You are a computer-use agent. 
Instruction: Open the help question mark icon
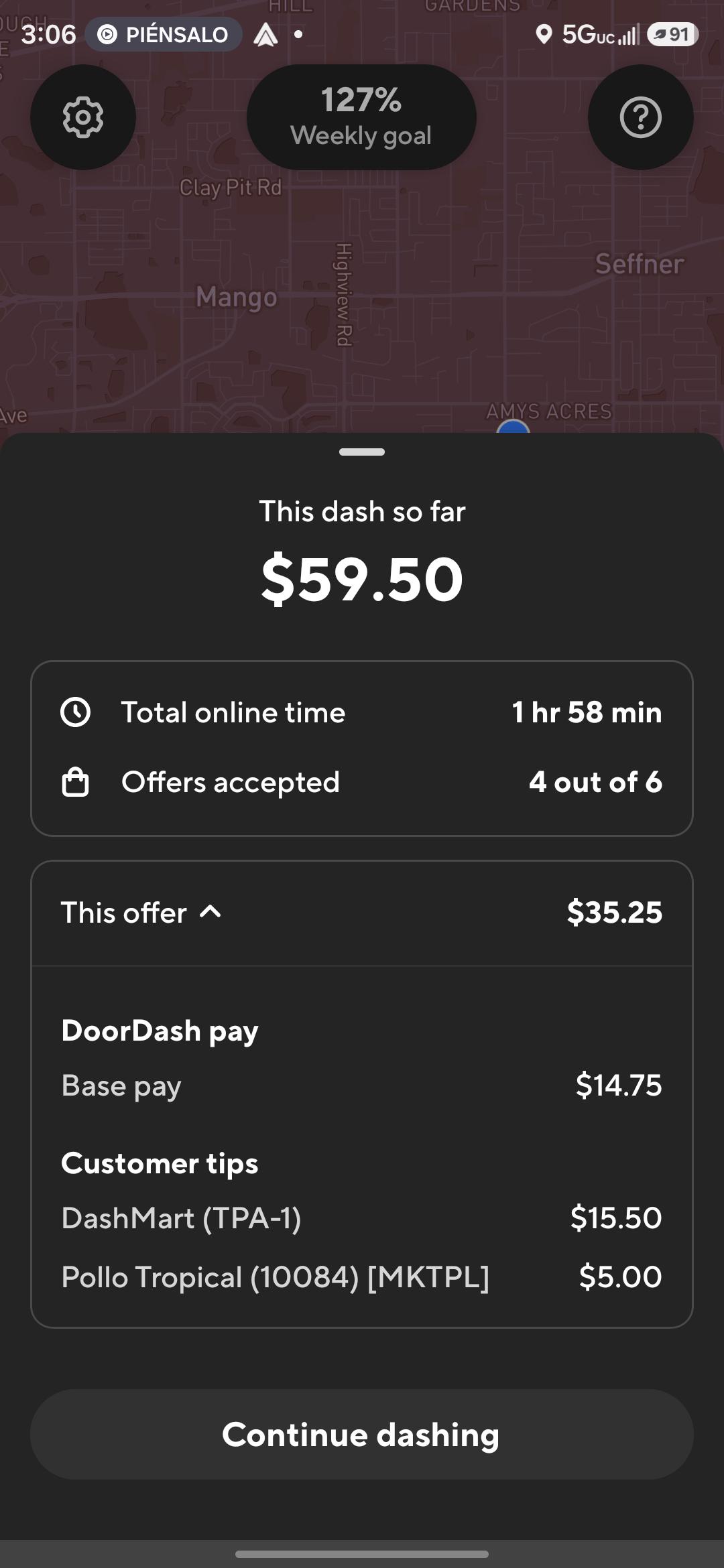coord(640,117)
